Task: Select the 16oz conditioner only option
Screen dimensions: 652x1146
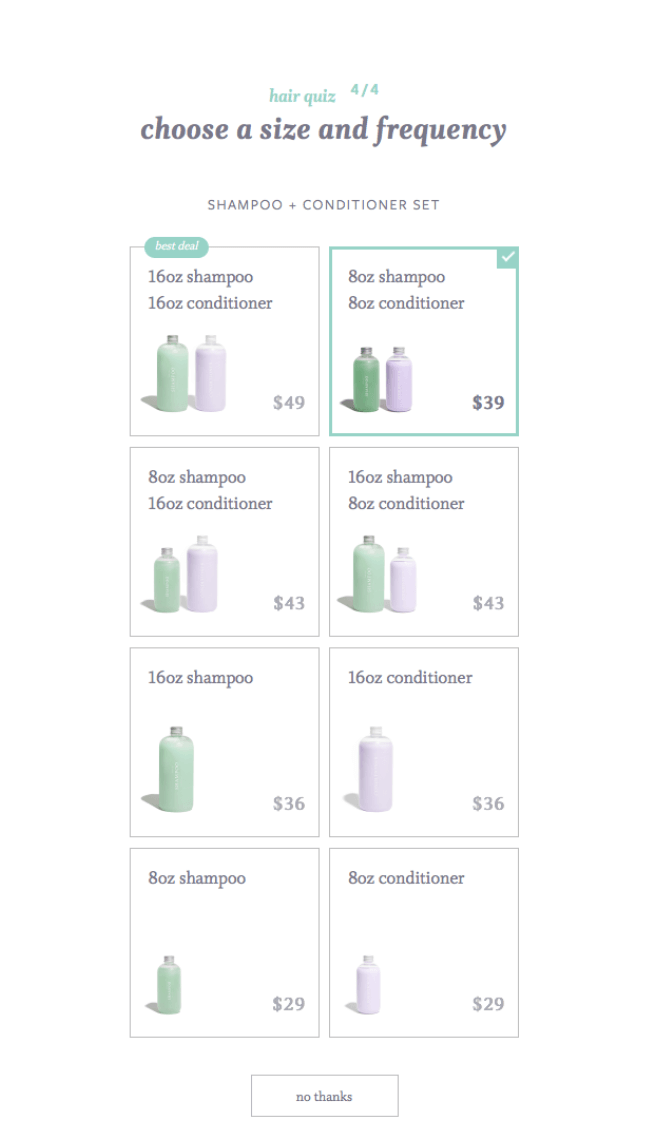Action: coord(424,742)
